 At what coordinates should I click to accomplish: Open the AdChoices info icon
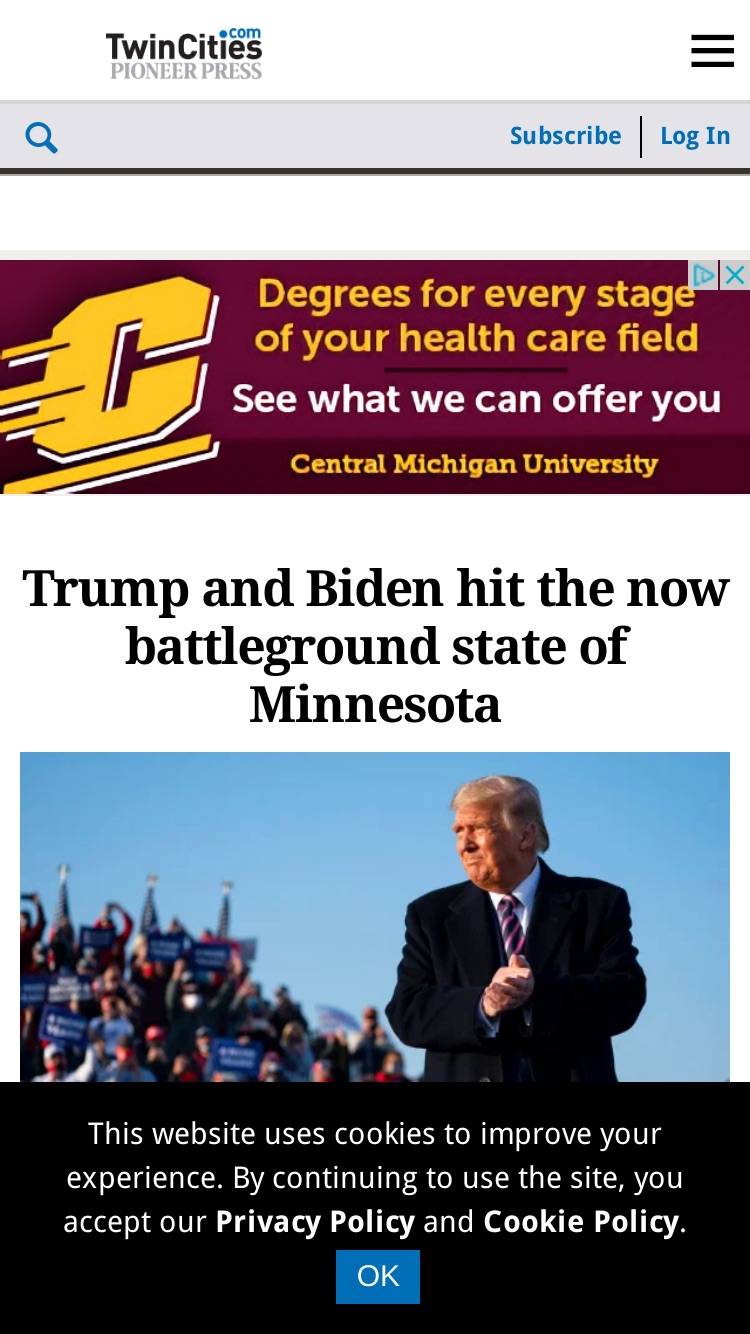[703, 275]
